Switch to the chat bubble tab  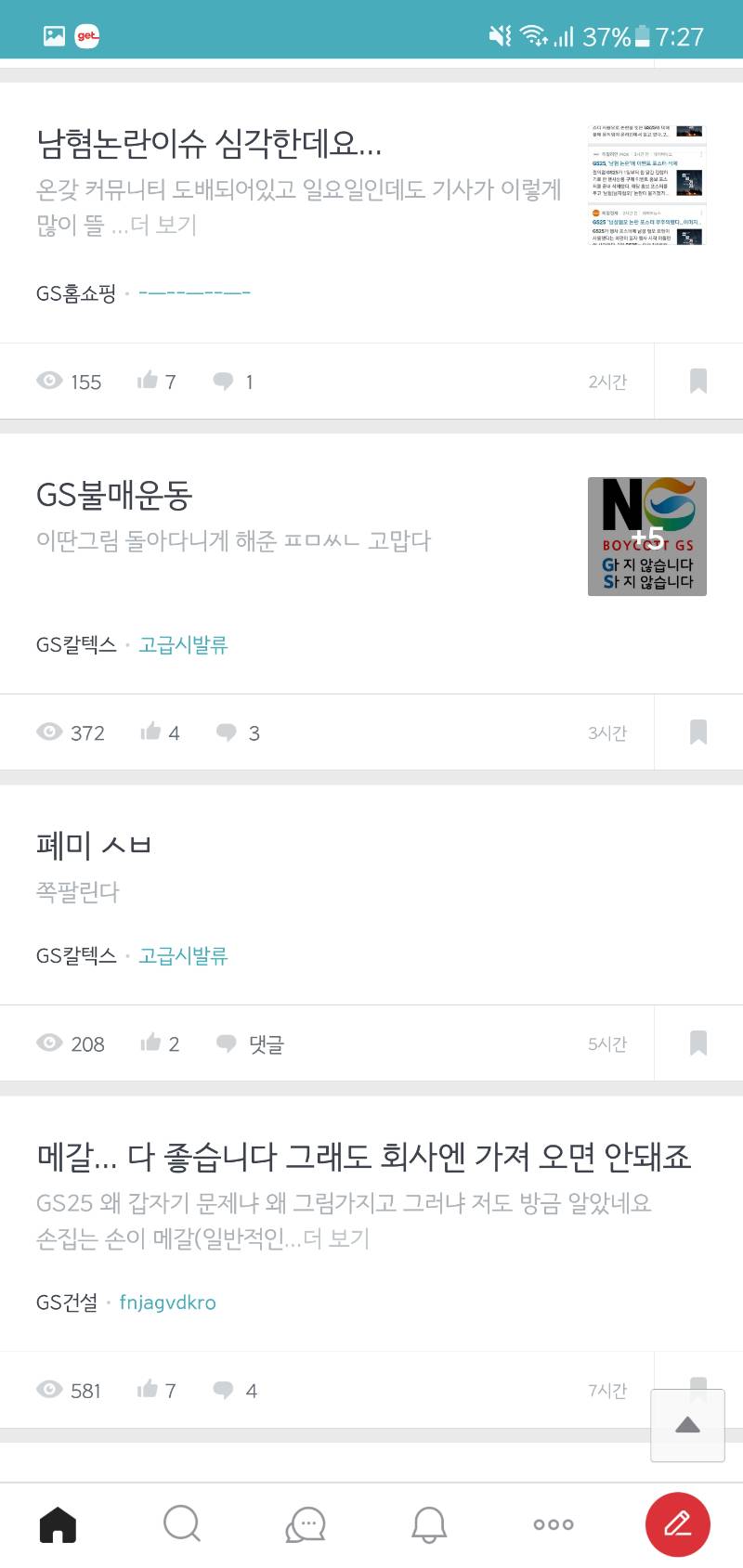pos(306,1523)
